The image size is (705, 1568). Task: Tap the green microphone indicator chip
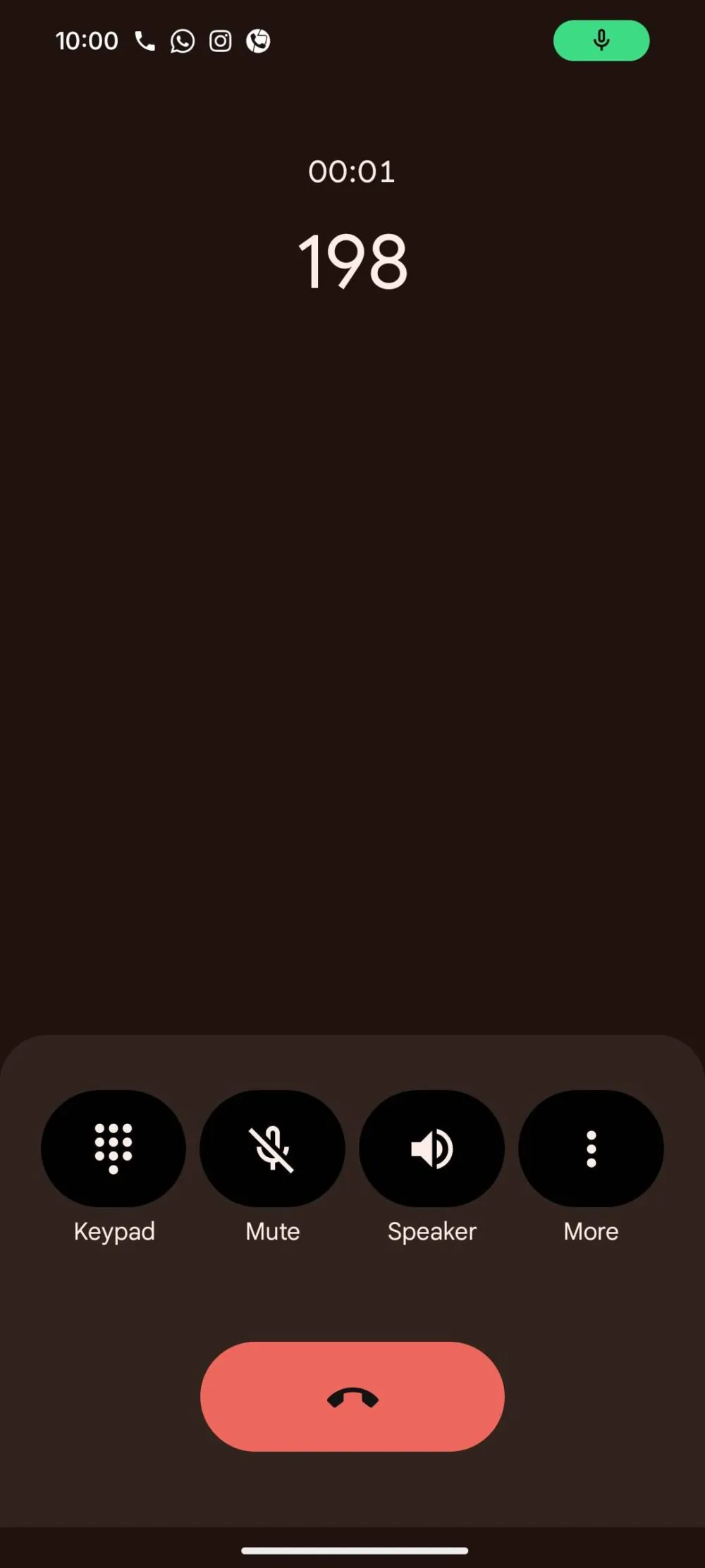point(601,40)
